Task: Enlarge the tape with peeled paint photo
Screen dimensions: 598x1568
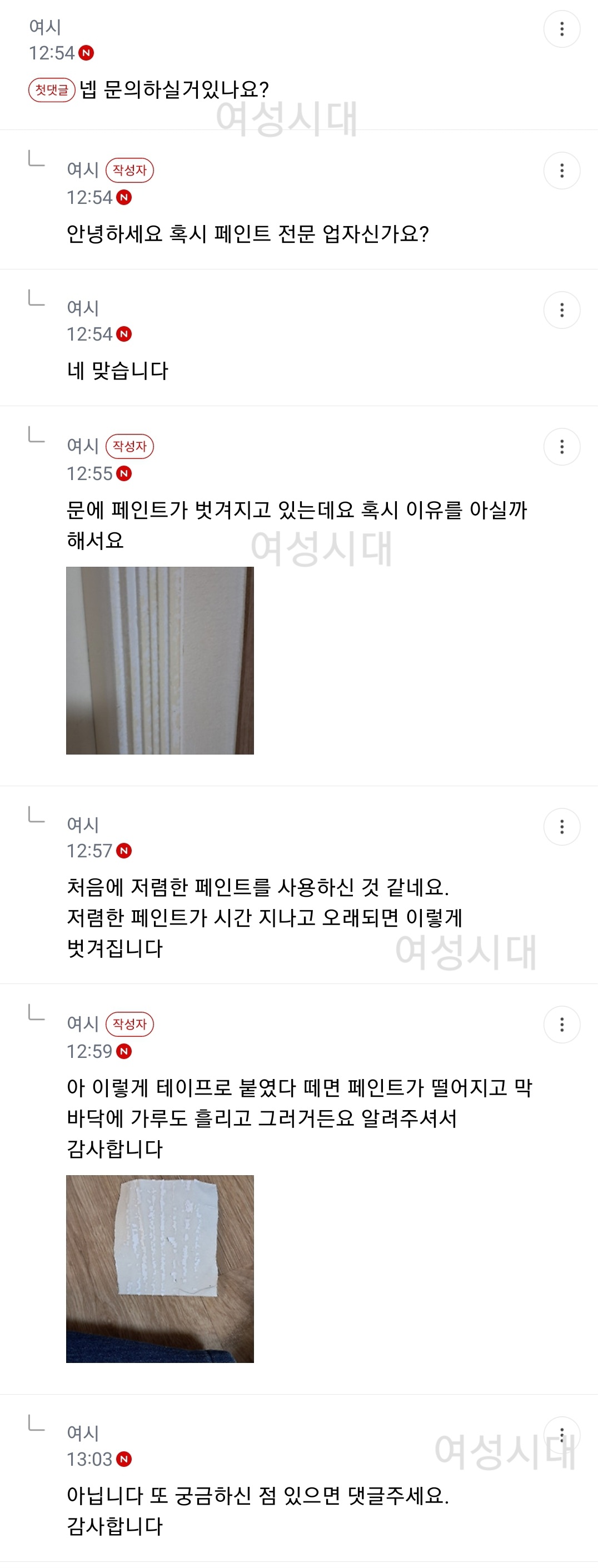Action: coord(160,1269)
